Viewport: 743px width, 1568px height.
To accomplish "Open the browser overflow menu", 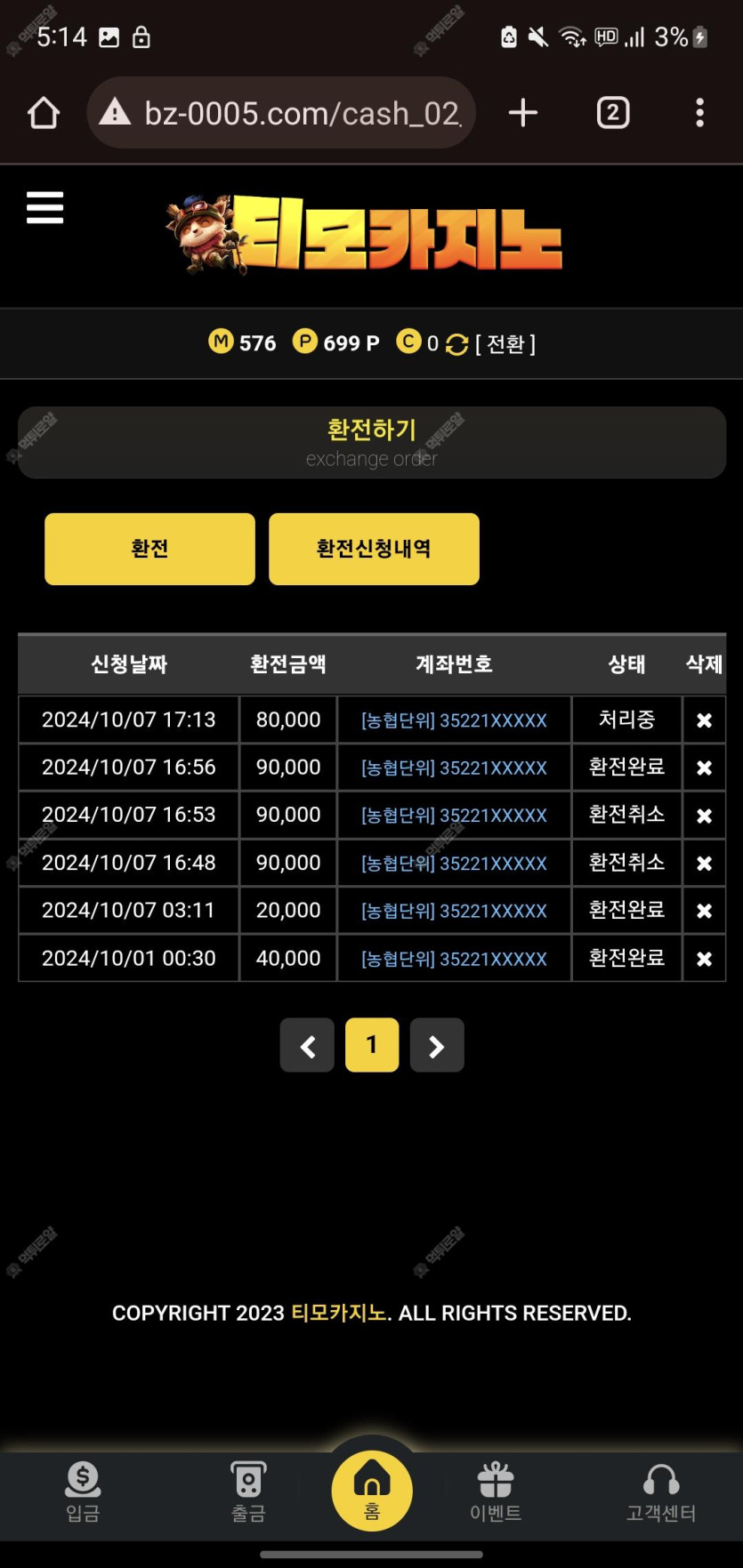I will [699, 113].
